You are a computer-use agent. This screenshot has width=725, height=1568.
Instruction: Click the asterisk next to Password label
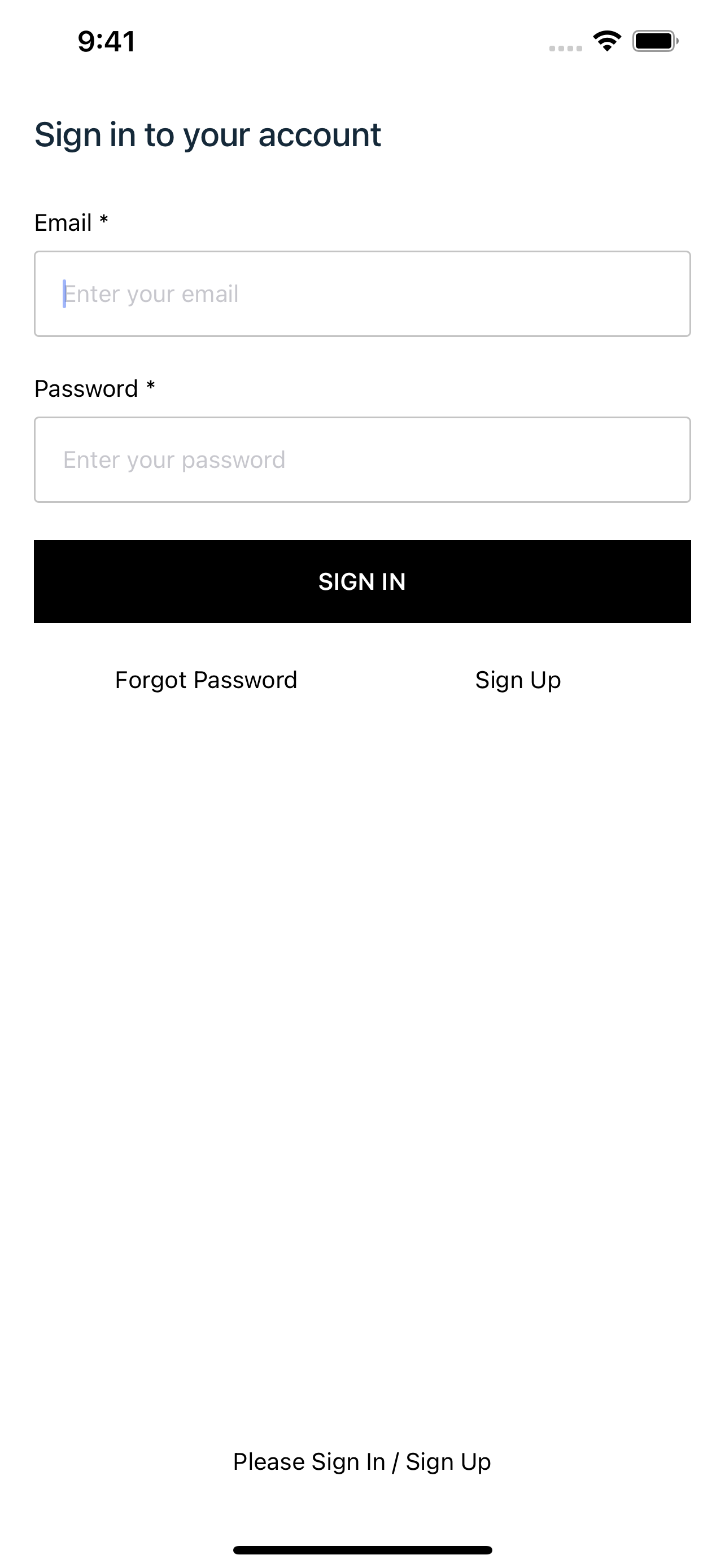150,386
